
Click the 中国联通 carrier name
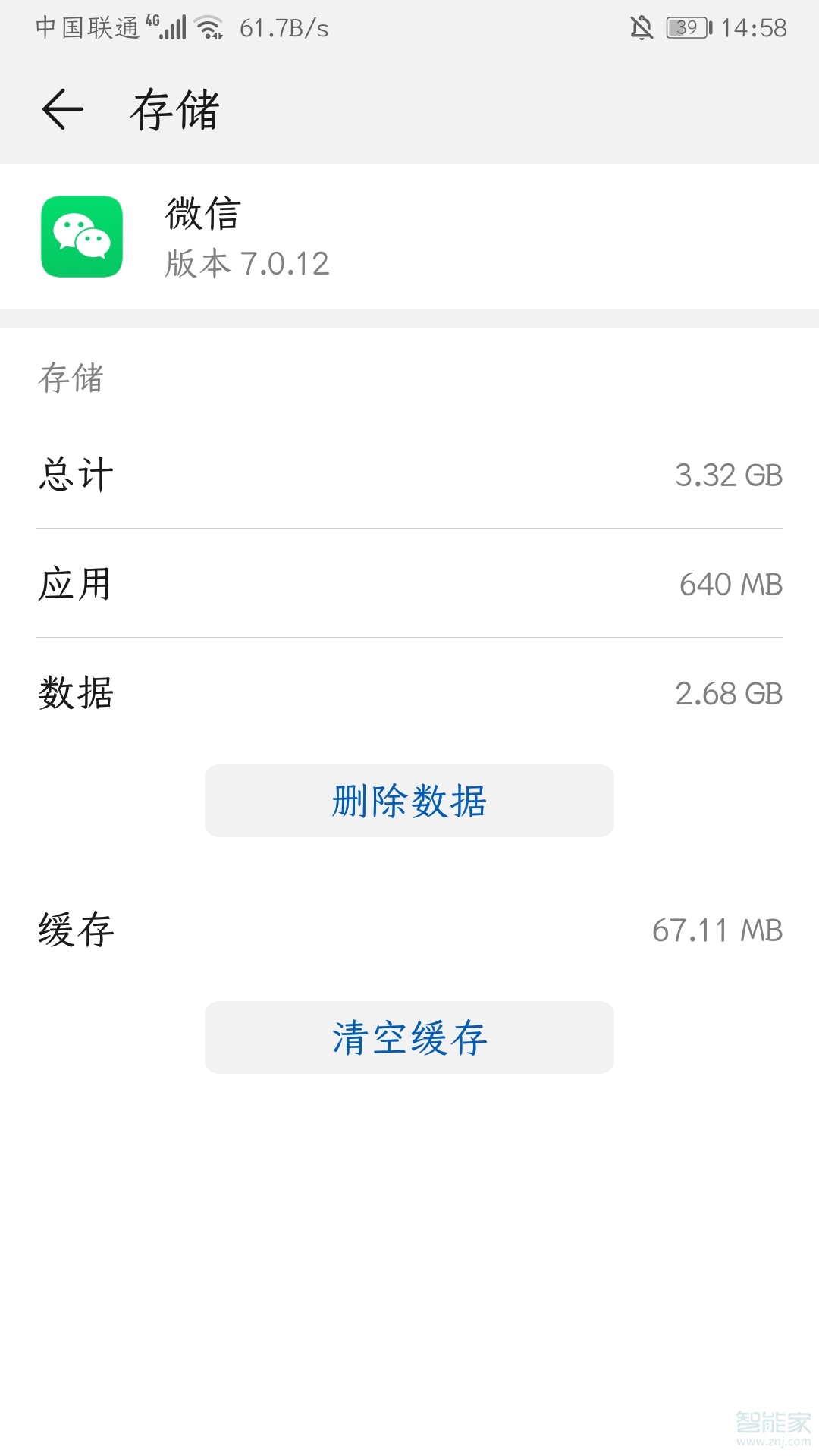coord(86,27)
